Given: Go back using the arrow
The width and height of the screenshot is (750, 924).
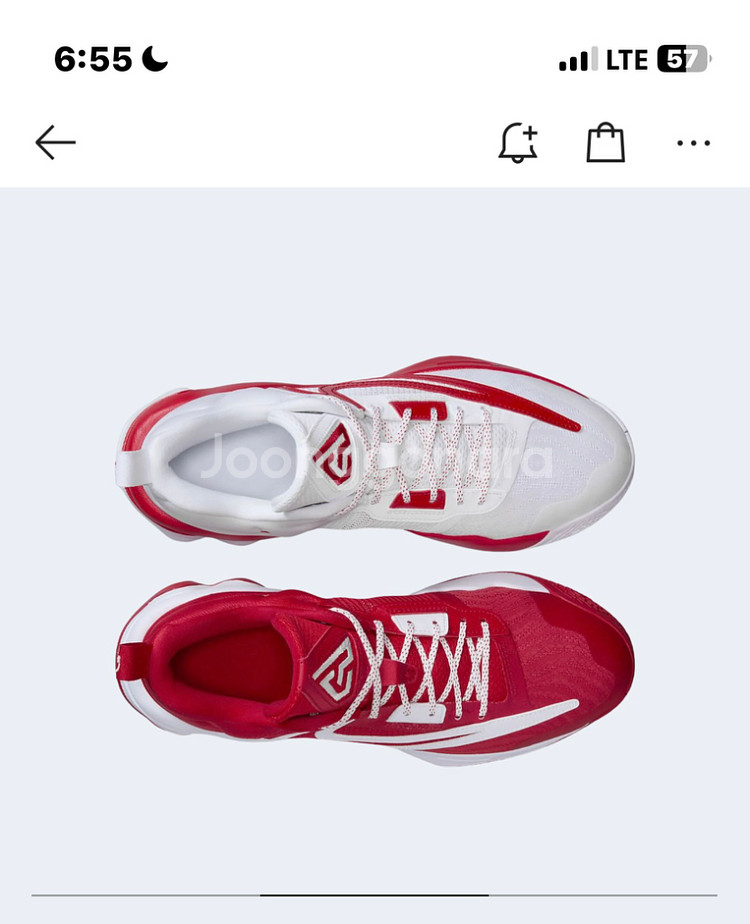Looking at the screenshot, I should 55,143.
